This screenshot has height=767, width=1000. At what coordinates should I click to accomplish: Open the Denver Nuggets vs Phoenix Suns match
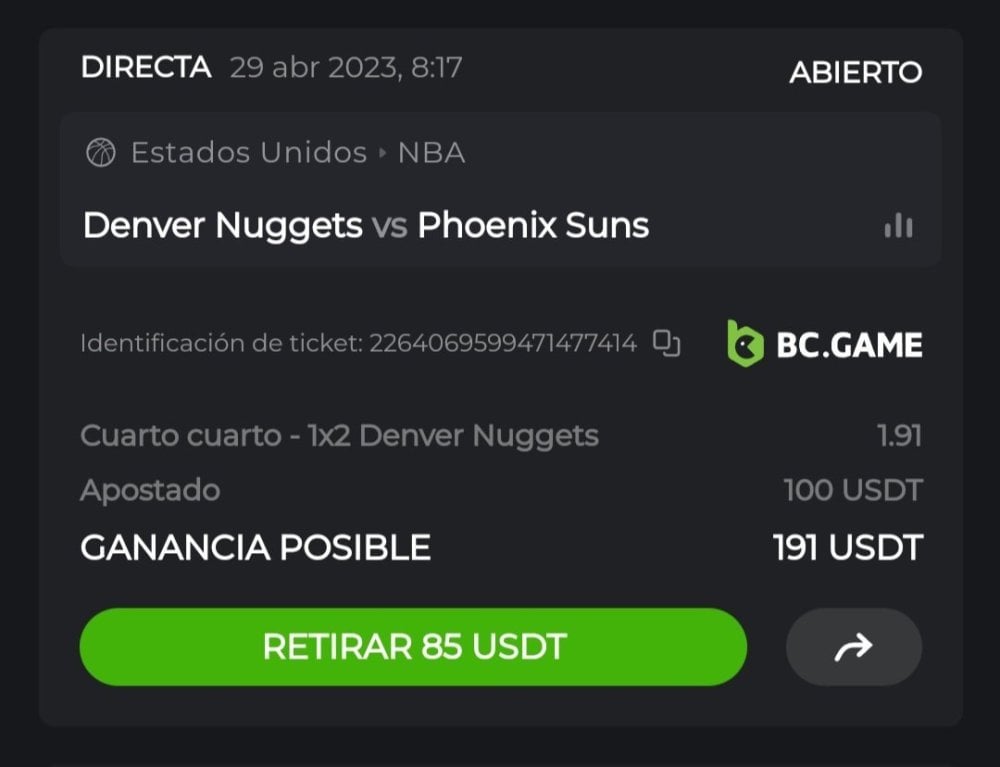click(x=366, y=225)
